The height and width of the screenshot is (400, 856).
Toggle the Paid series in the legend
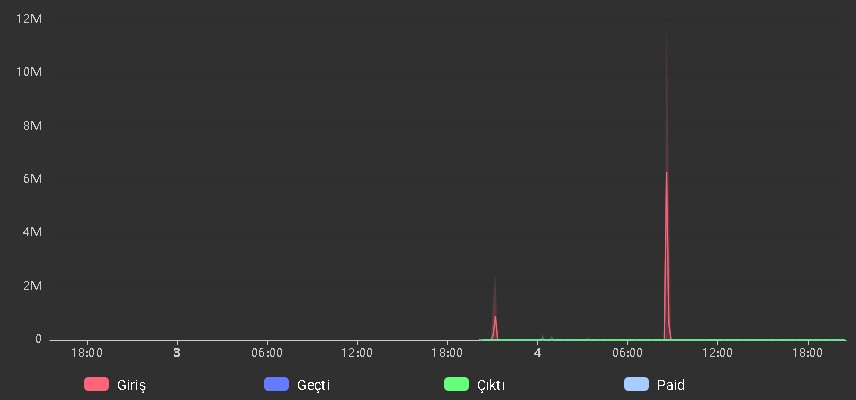pos(655,384)
